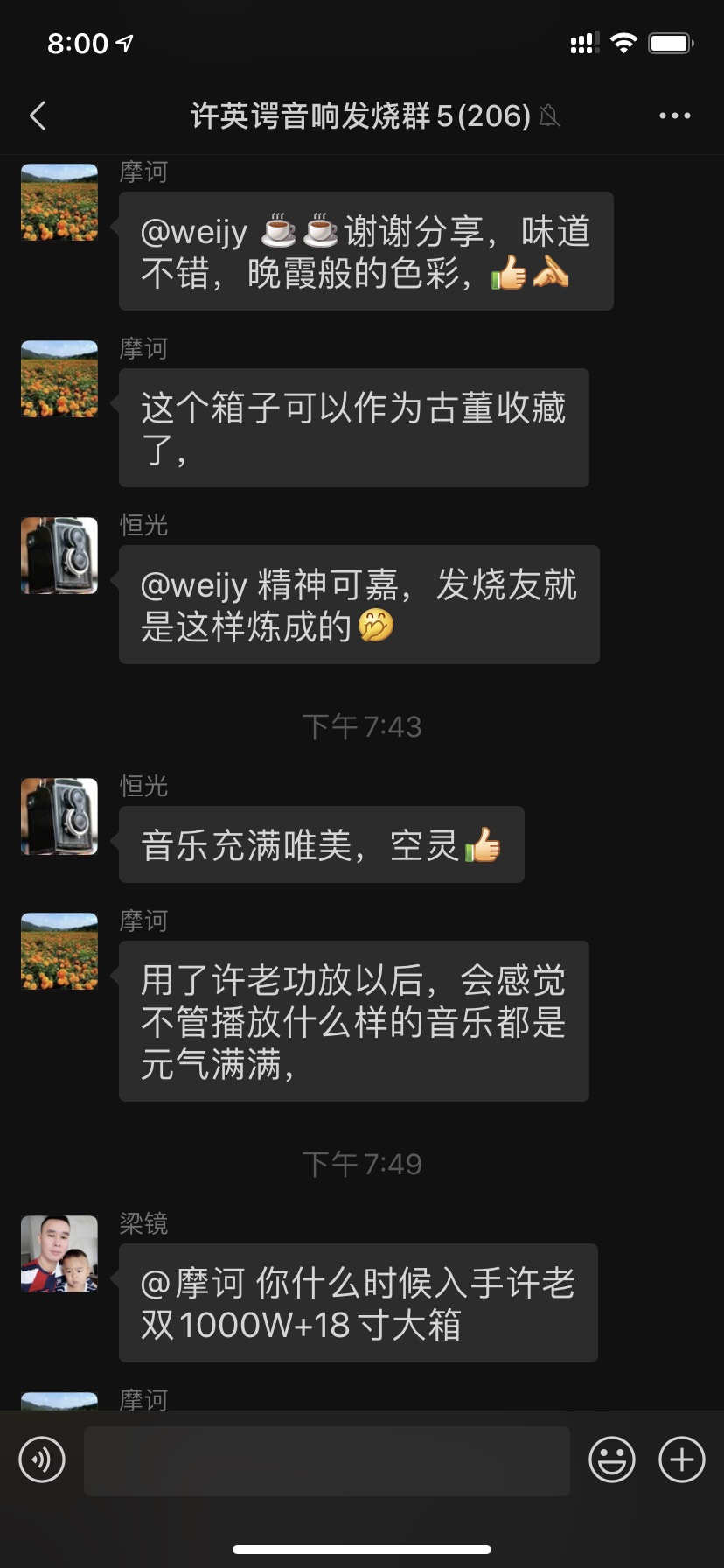Image resolution: width=724 pixels, height=1568 pixels.
Task: Open the emoji sticker panel
Action: point(611,1459)
